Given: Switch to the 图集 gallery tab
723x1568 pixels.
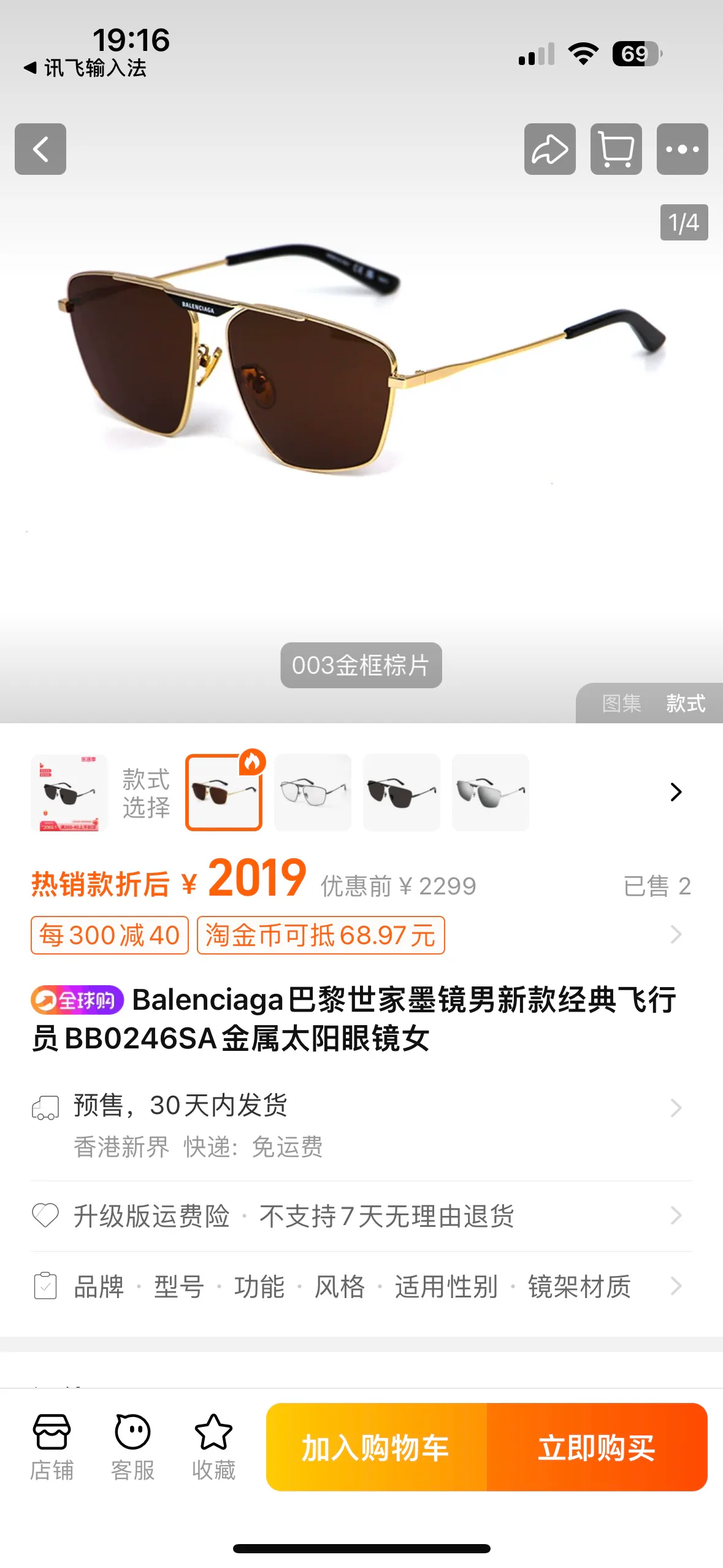Looking at the screenshot, I should [x=622, y=703].
